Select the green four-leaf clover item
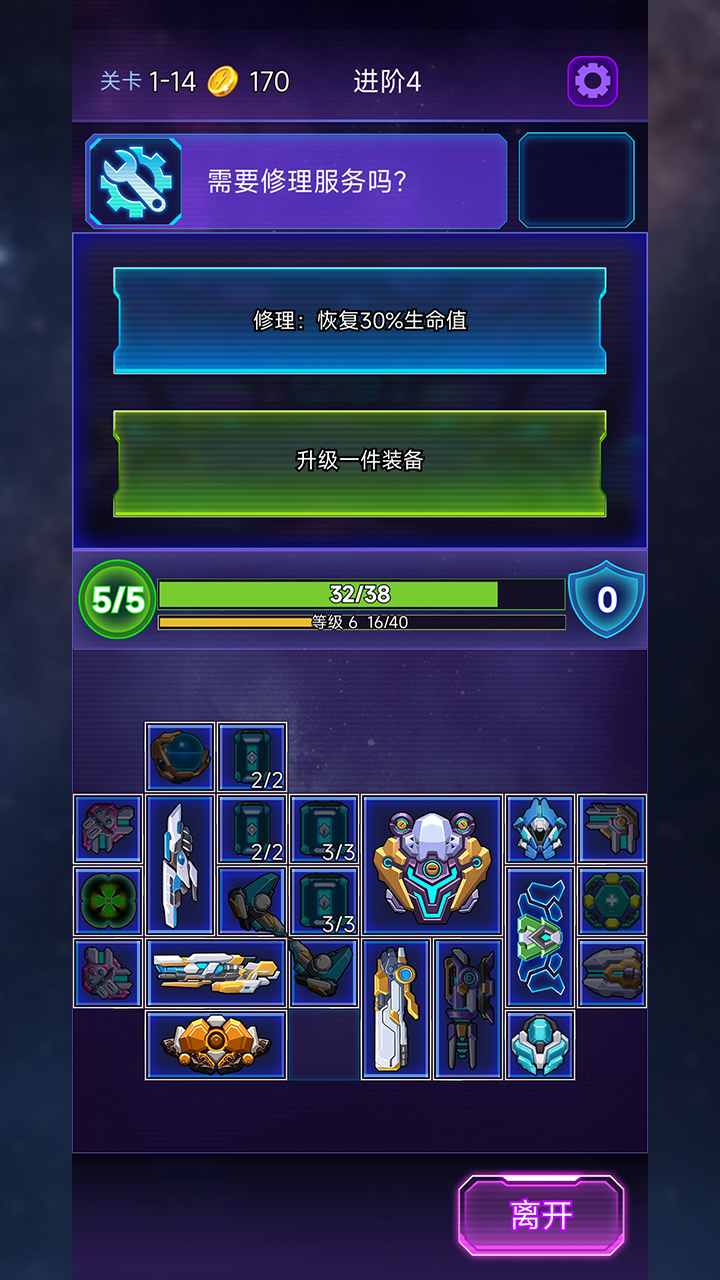720x1280 pixels. tap(108, 901)
